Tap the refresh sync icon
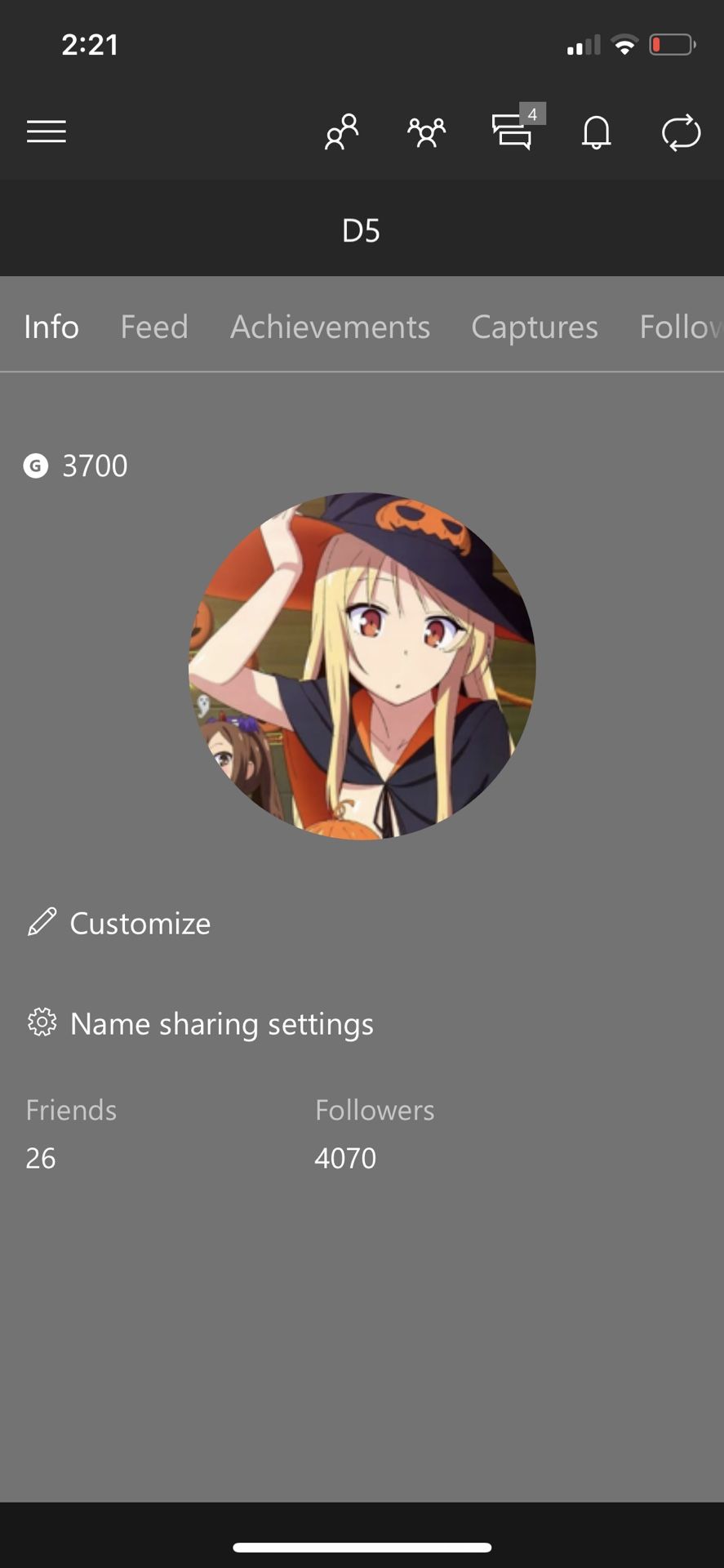Image resolution: width=724 pixels, height=1568 pixels. click(682, 132)
